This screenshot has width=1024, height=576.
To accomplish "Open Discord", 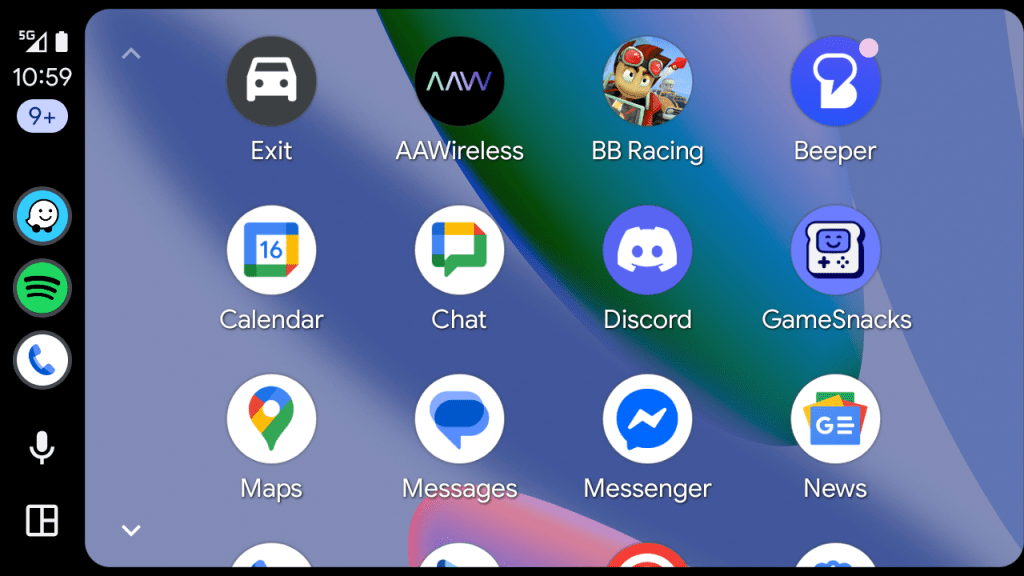I will point(647,250).
